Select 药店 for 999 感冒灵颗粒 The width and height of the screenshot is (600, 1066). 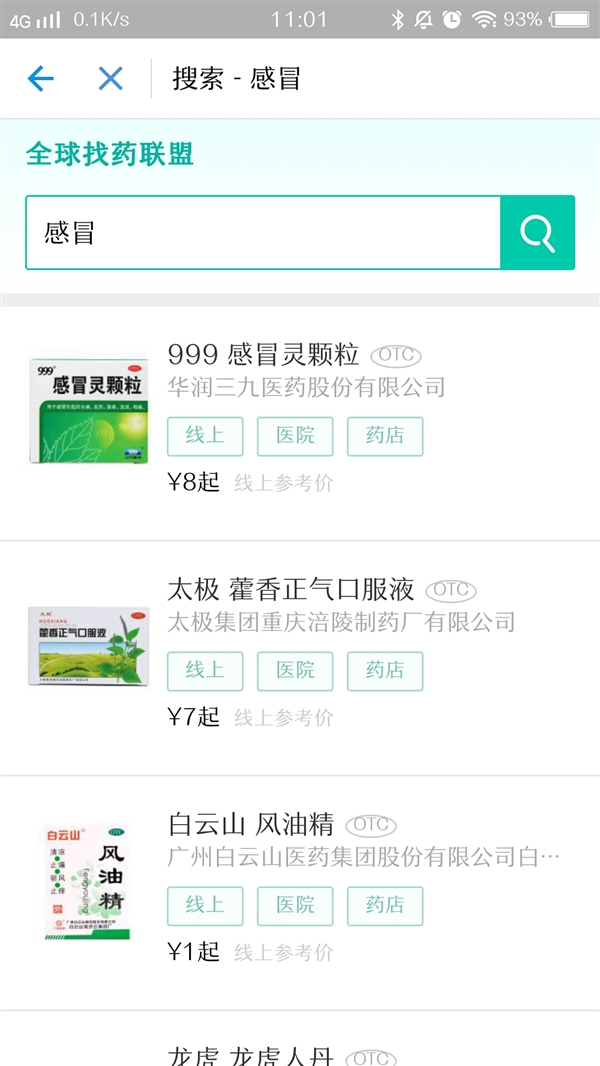[x=385, y=436]
